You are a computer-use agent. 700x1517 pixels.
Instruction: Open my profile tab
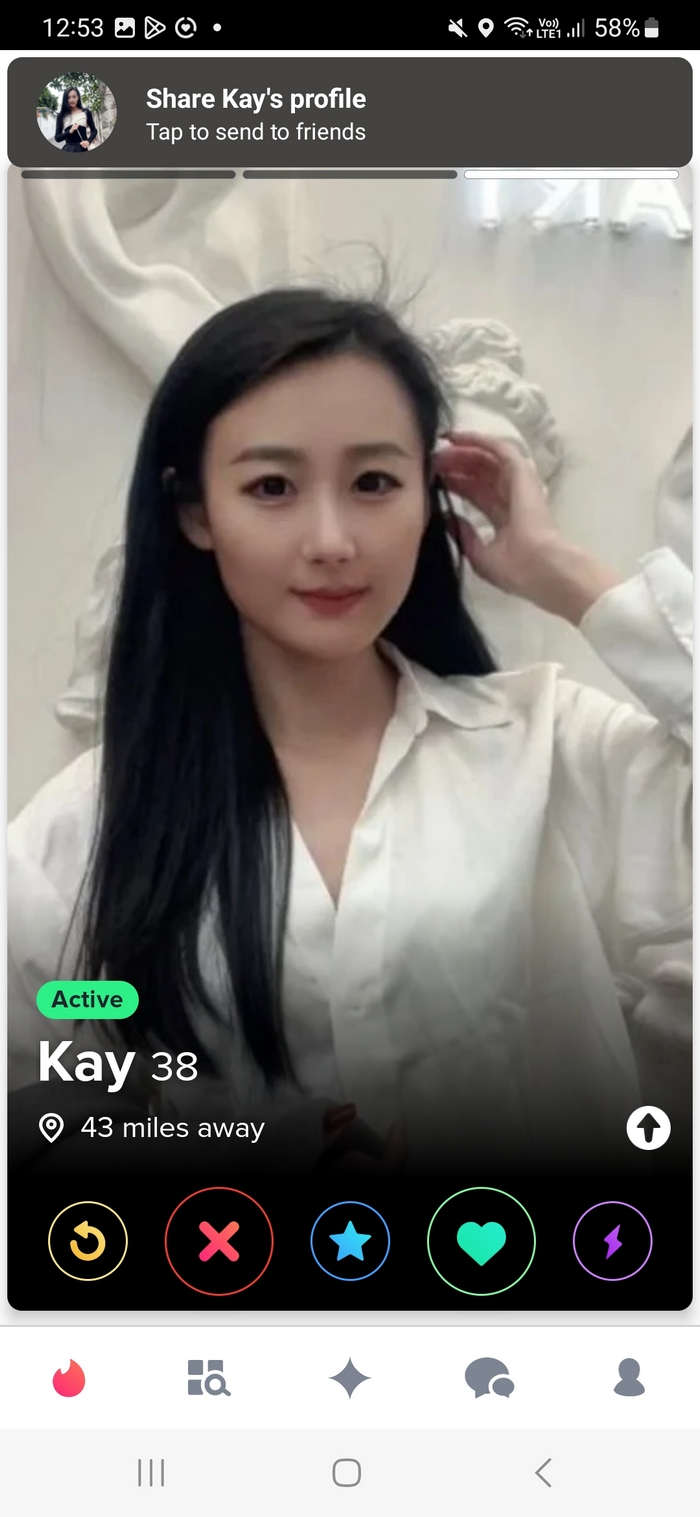coord(629,1379)
